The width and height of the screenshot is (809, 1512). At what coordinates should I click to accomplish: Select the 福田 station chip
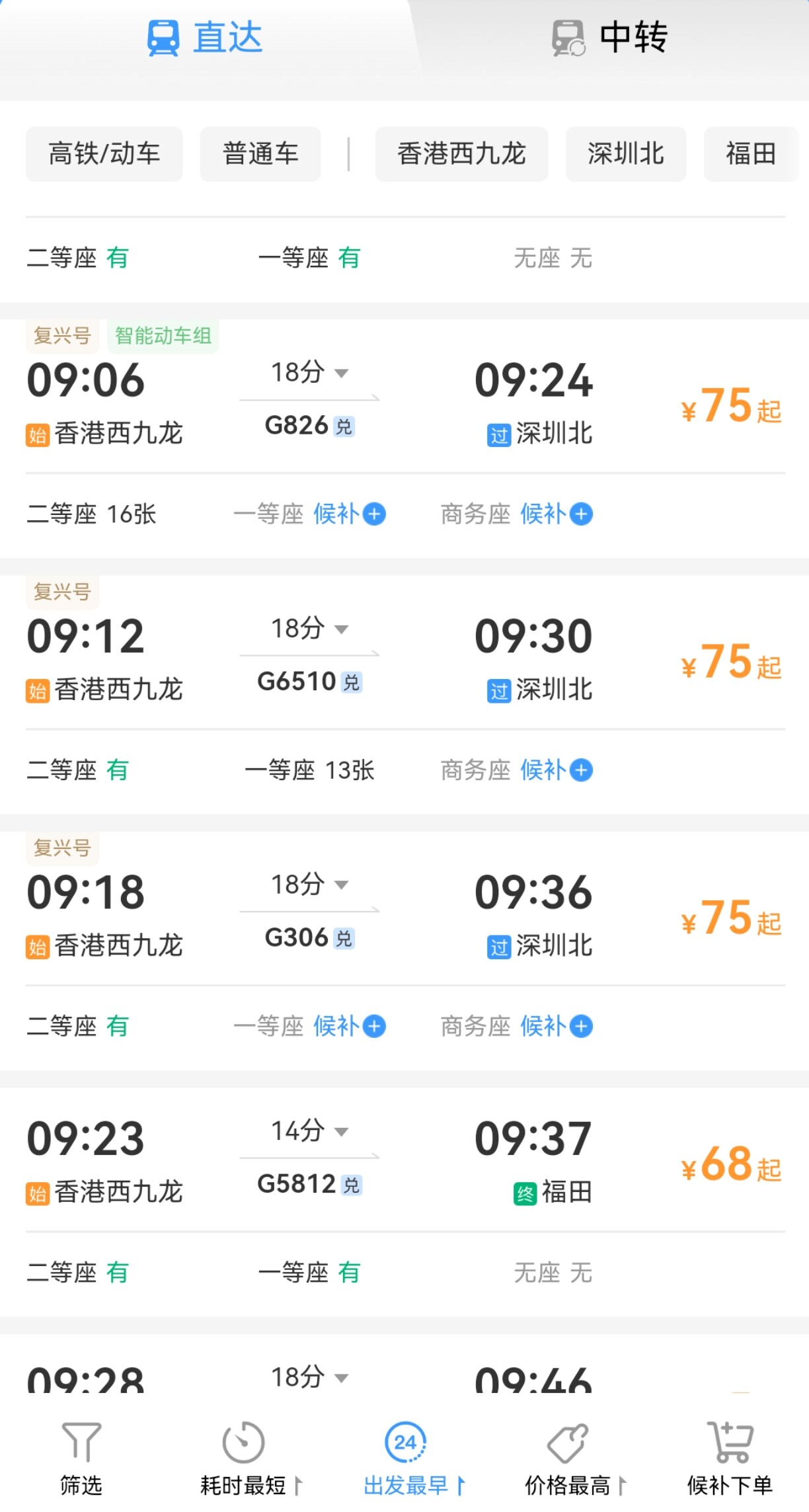[751, 154]
